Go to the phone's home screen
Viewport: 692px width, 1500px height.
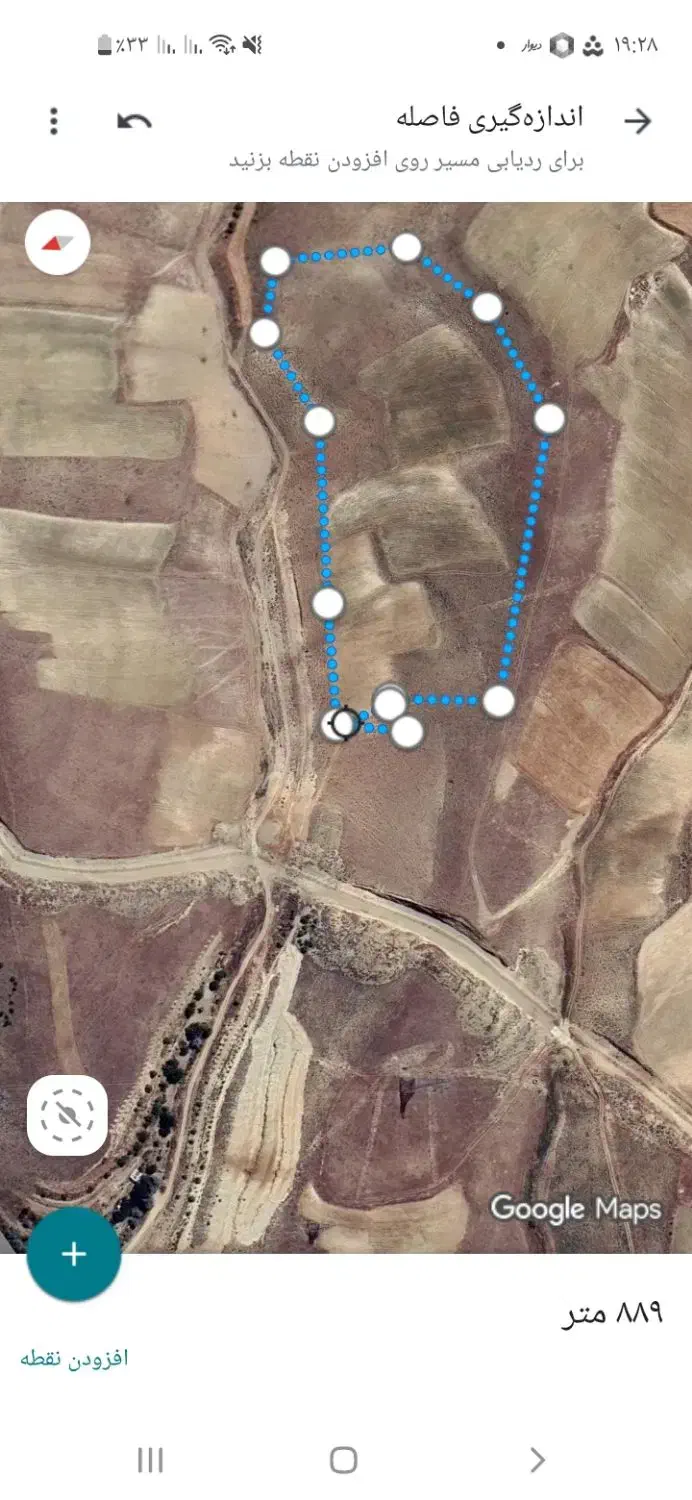pos(343,1460)
